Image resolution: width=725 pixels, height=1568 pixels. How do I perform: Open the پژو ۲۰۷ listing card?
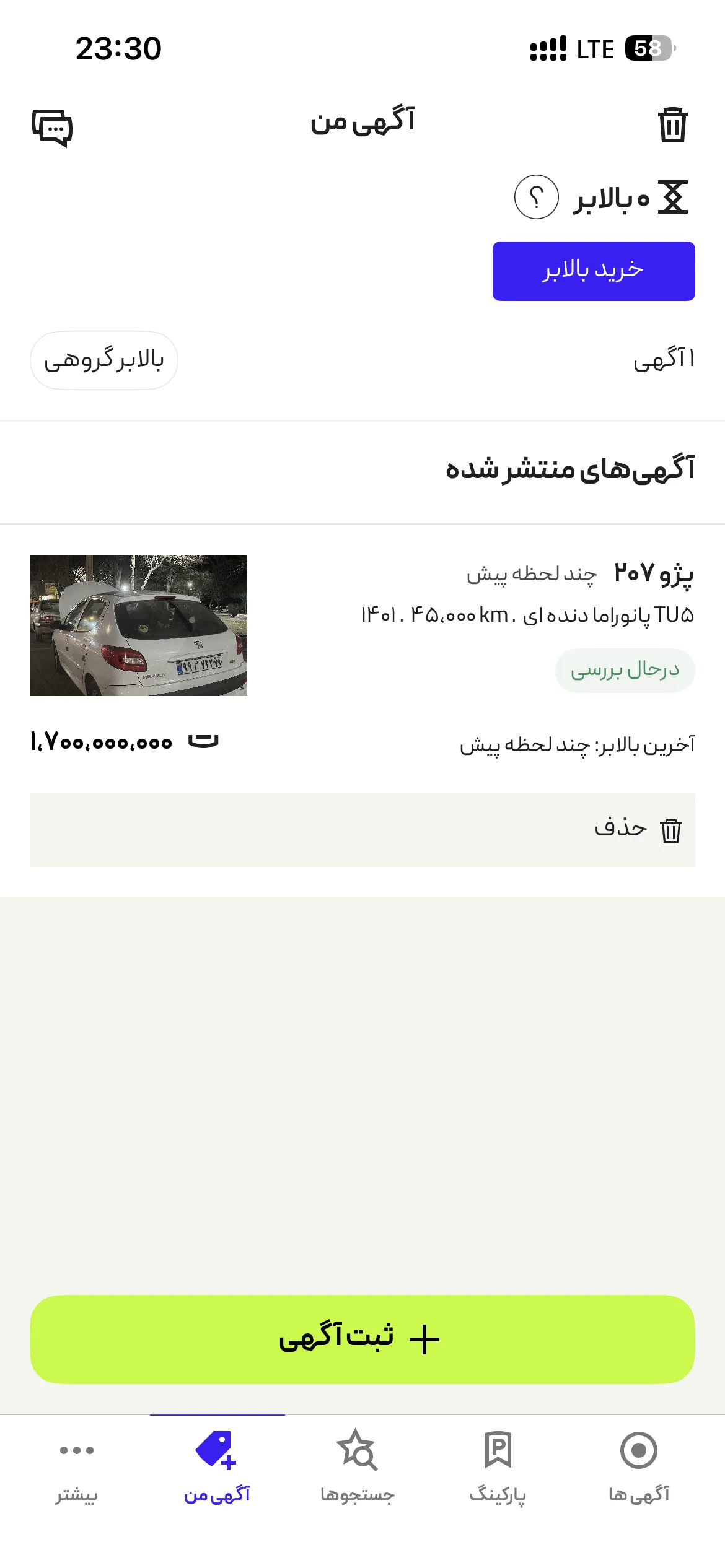coord(362,653)
